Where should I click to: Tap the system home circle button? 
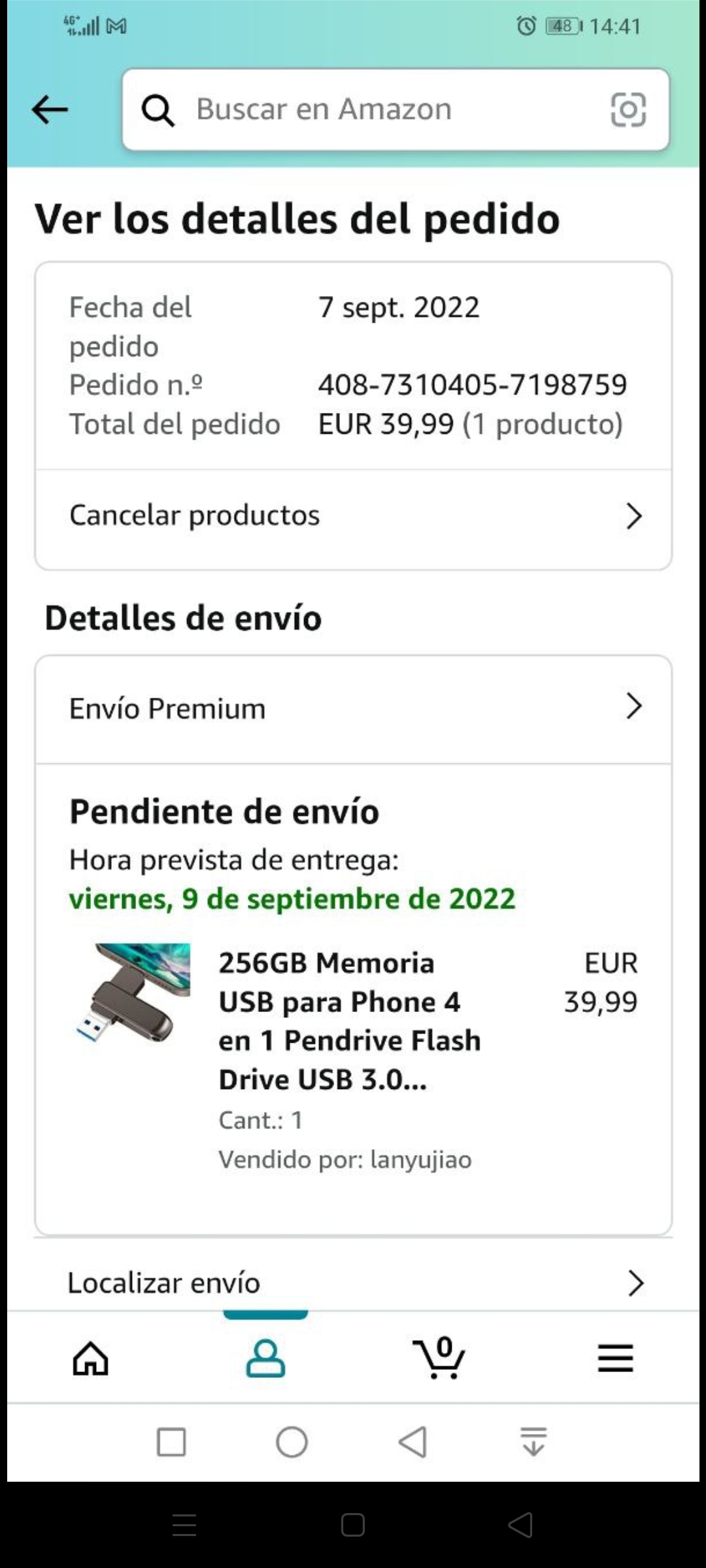click(x=292, y=1442)
